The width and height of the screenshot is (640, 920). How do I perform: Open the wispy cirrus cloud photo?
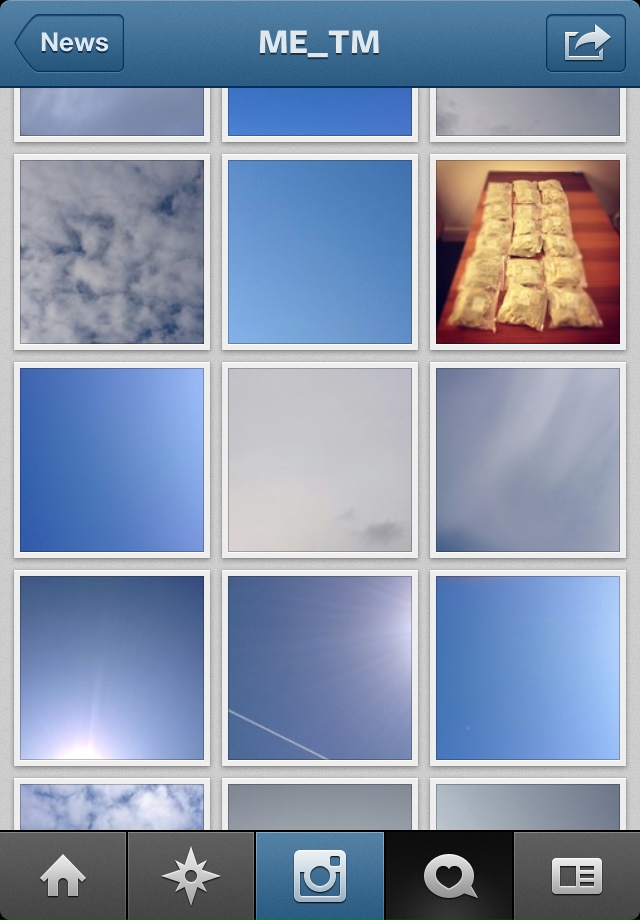(528, 460)
